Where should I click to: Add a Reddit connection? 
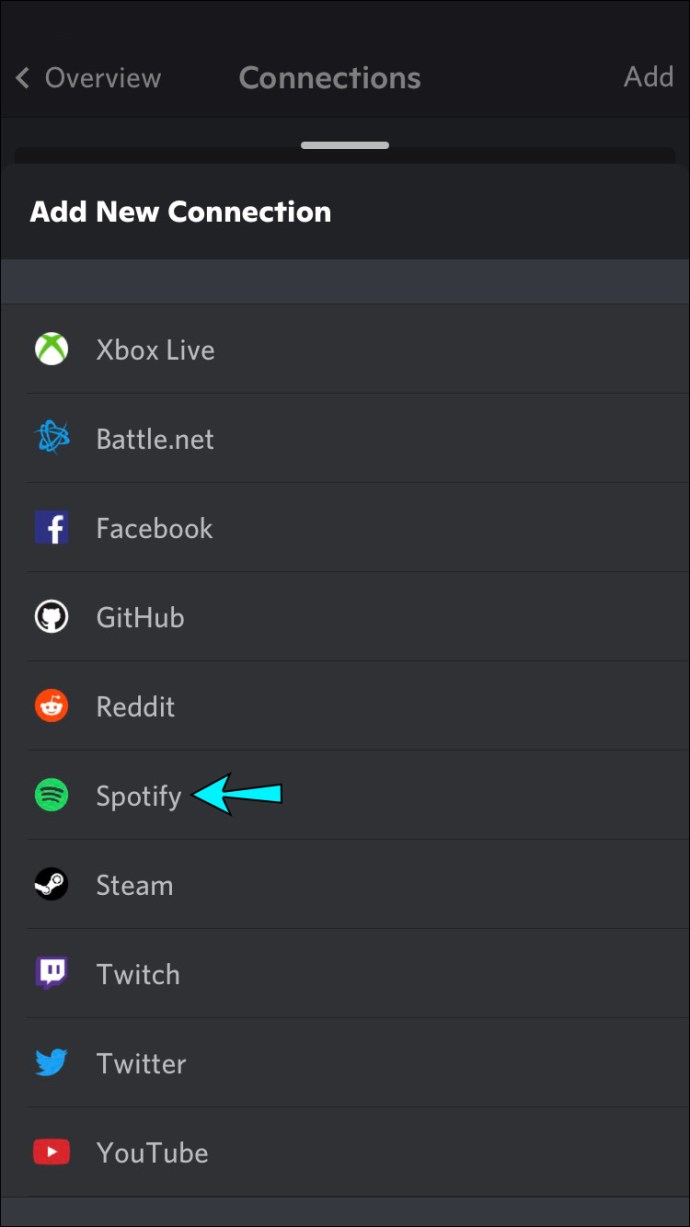[135, 707]
